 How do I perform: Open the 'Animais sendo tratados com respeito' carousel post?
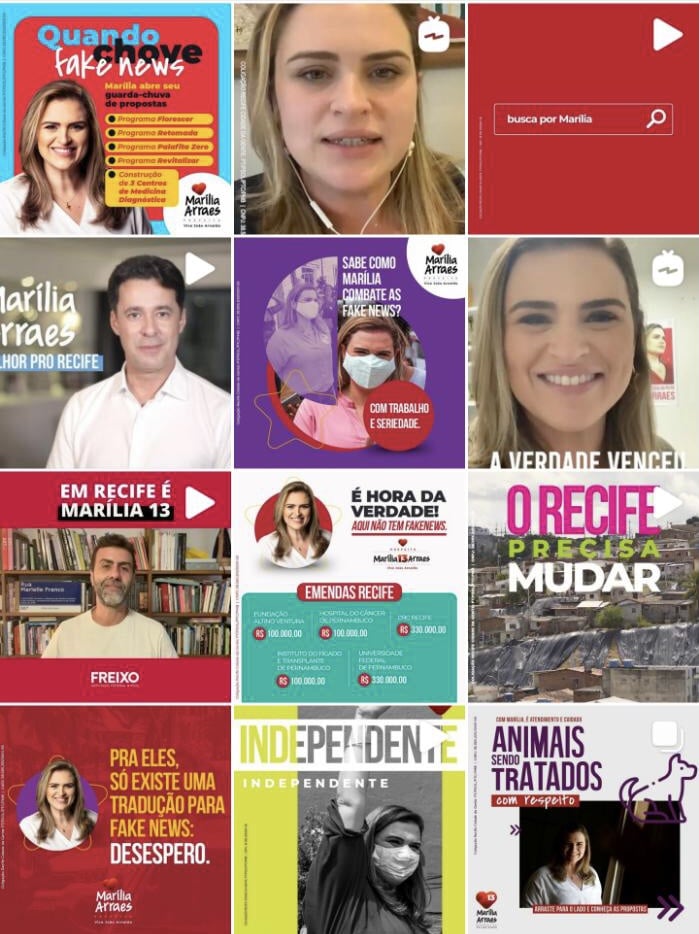[584, 820]
